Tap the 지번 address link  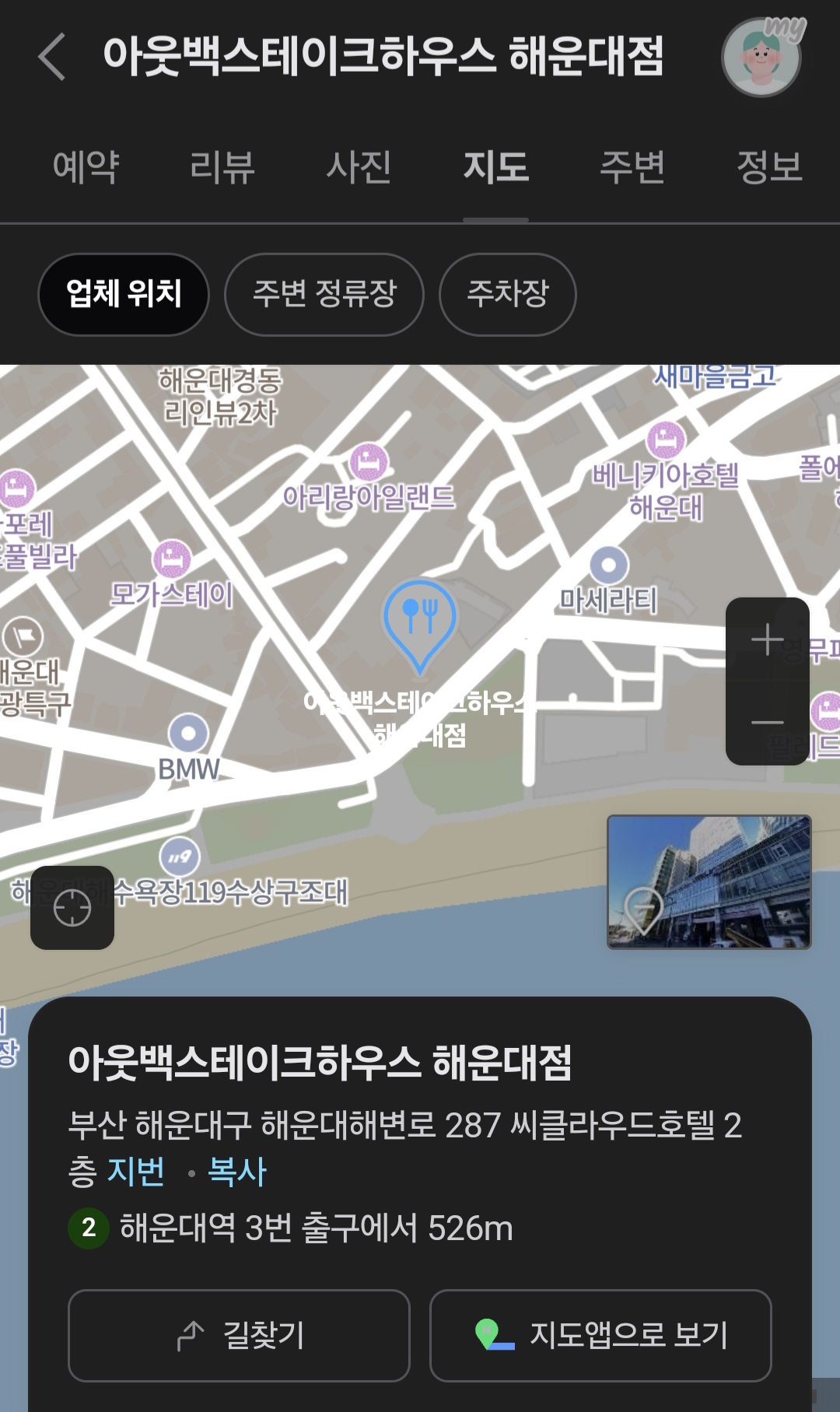click(136, 1171)
